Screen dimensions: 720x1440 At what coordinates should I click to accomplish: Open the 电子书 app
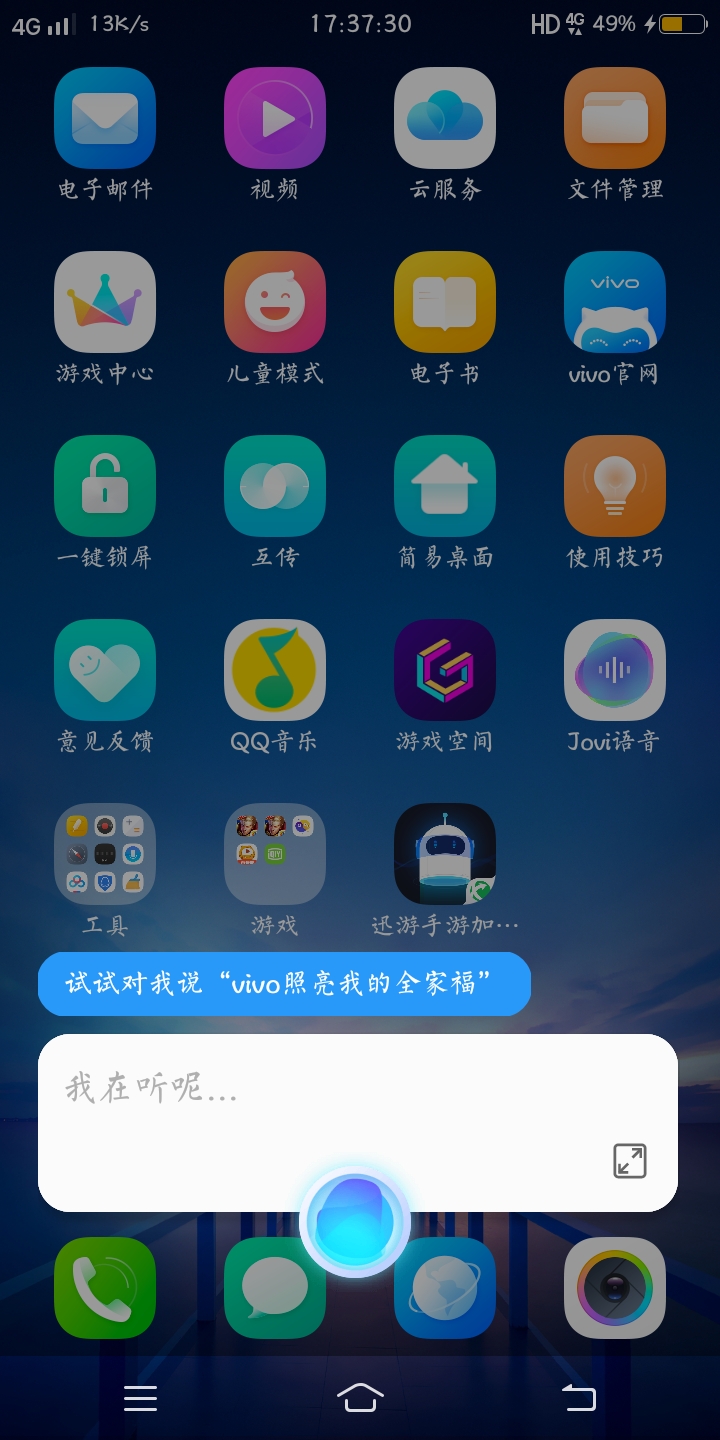pyautogui.click(x=445, y=302)
